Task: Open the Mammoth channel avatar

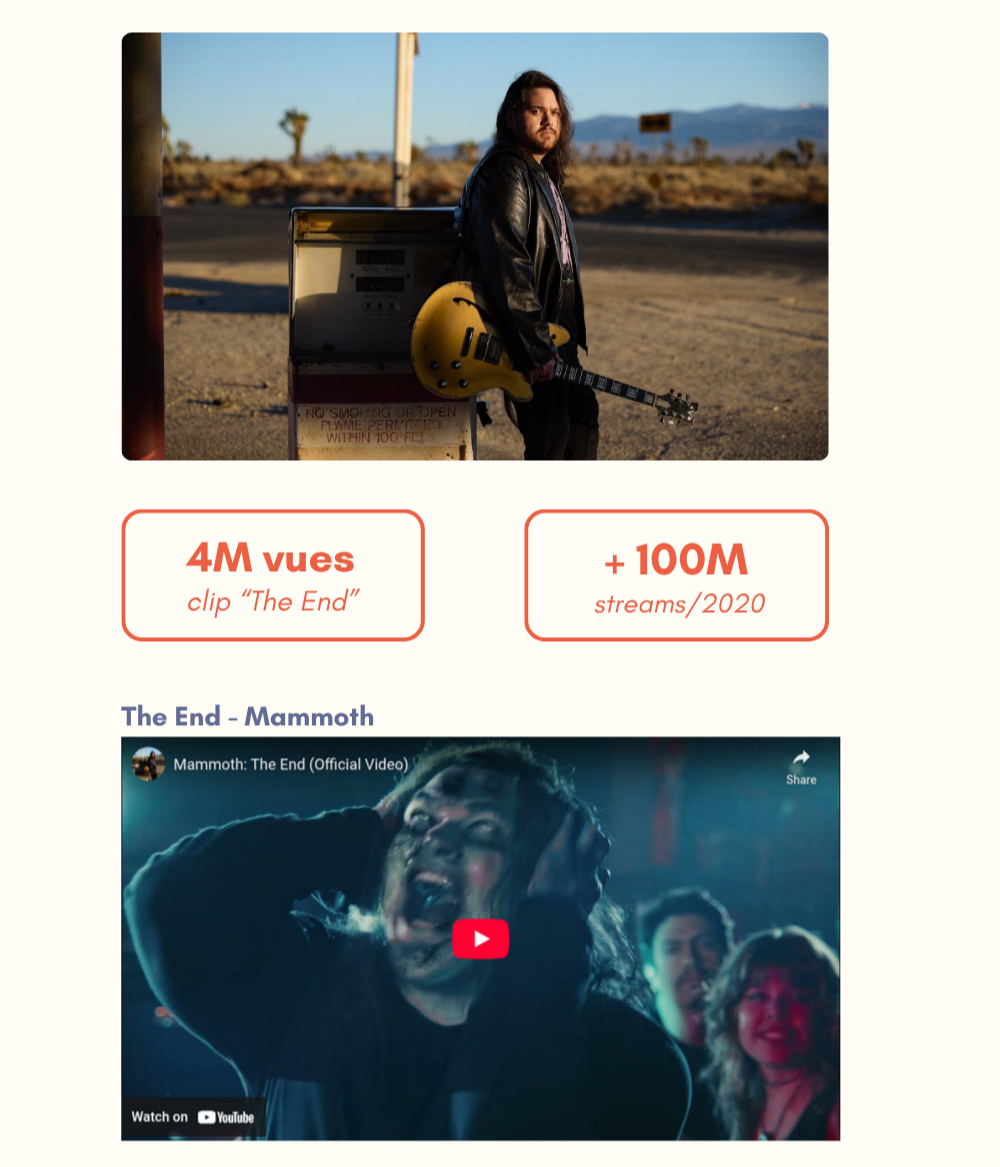Action: coord(148,764)
